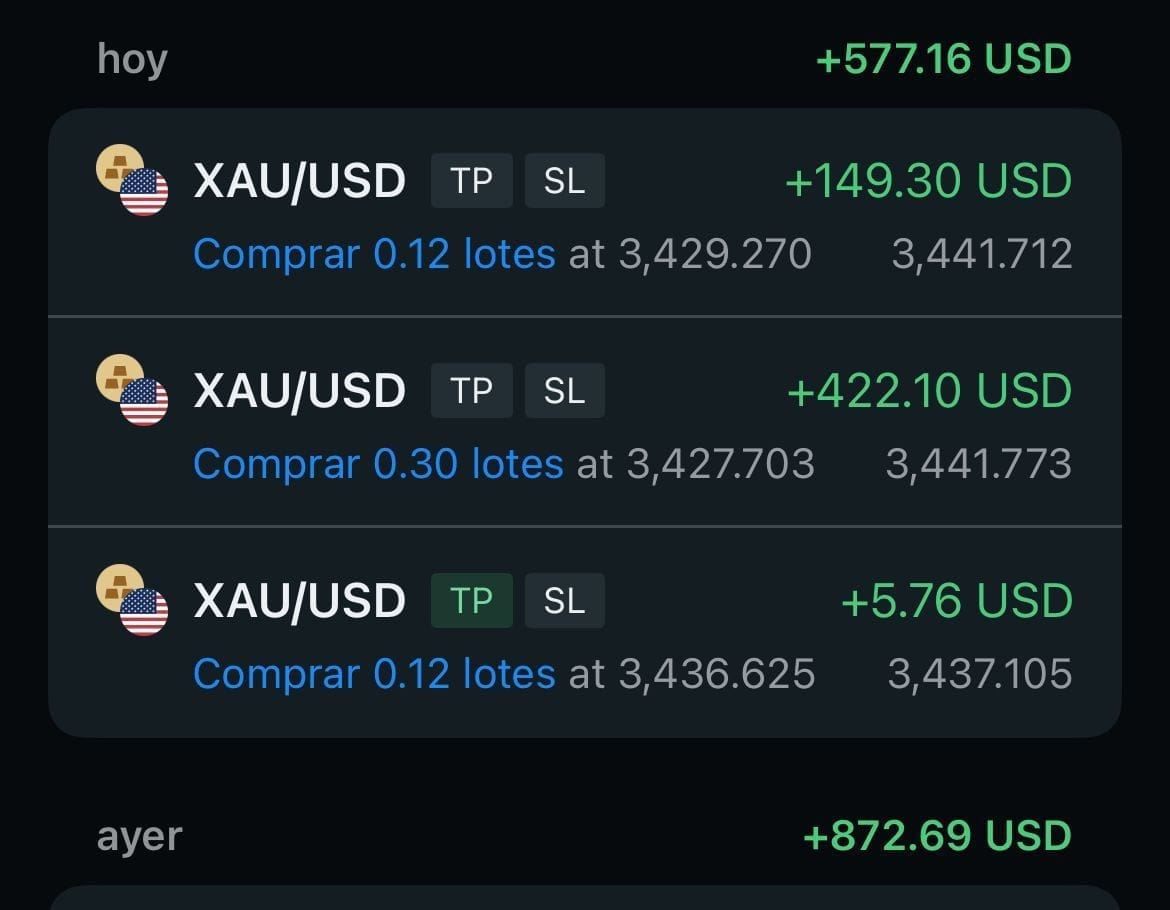View the 0.30 lotes XAU/USD trade details
The width and height of the screenshot is (1170, 910).
(584, 423)
